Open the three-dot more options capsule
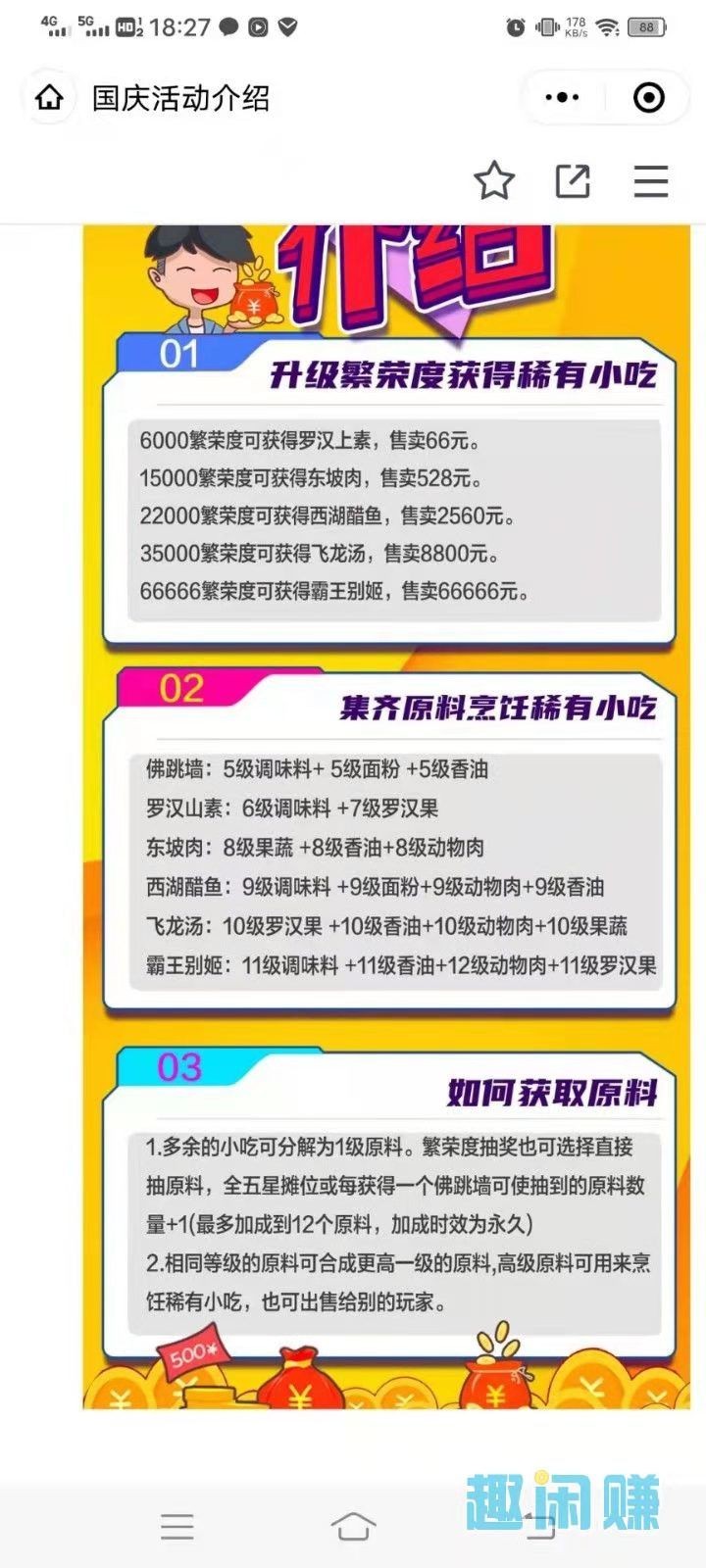 [562, 97]
